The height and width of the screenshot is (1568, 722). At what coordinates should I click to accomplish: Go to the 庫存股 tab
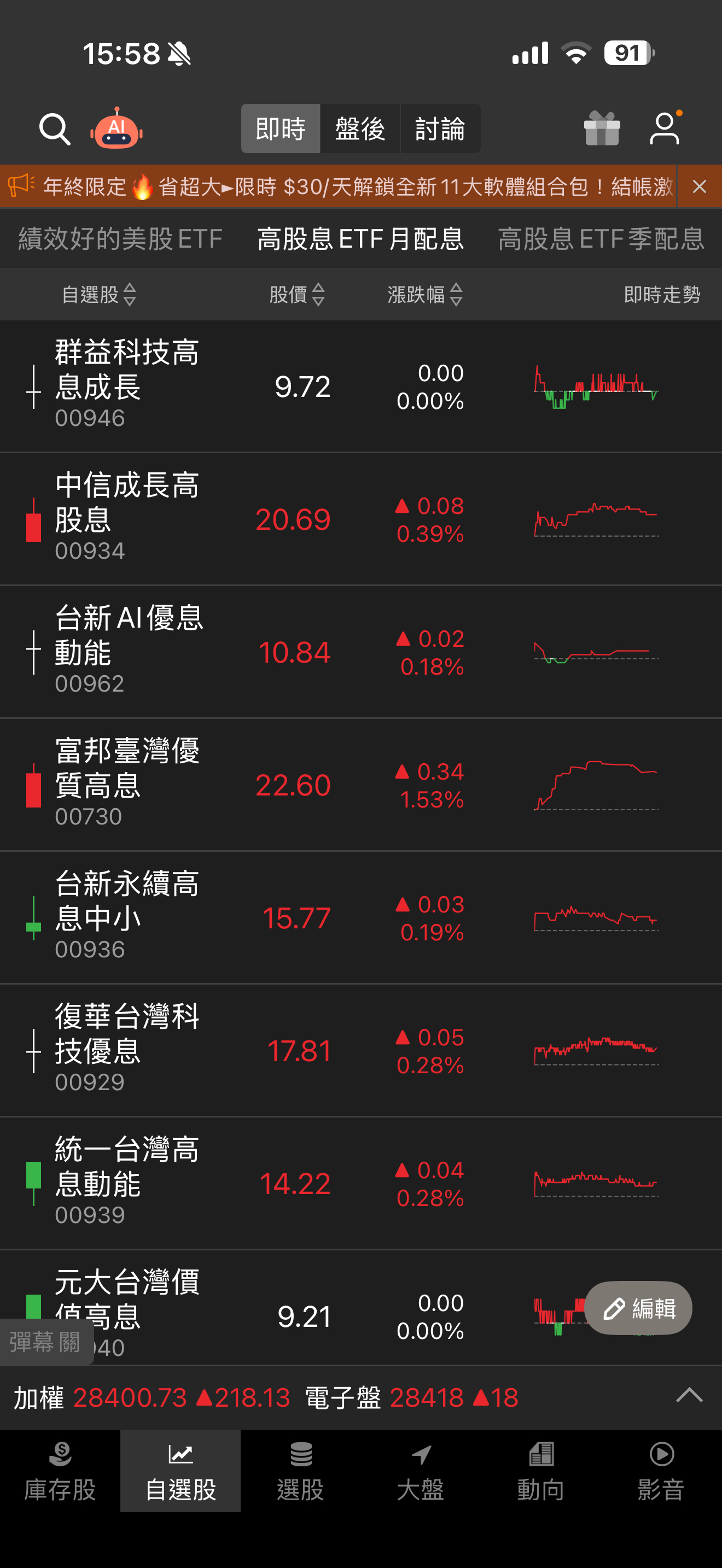coord(60,1472)
